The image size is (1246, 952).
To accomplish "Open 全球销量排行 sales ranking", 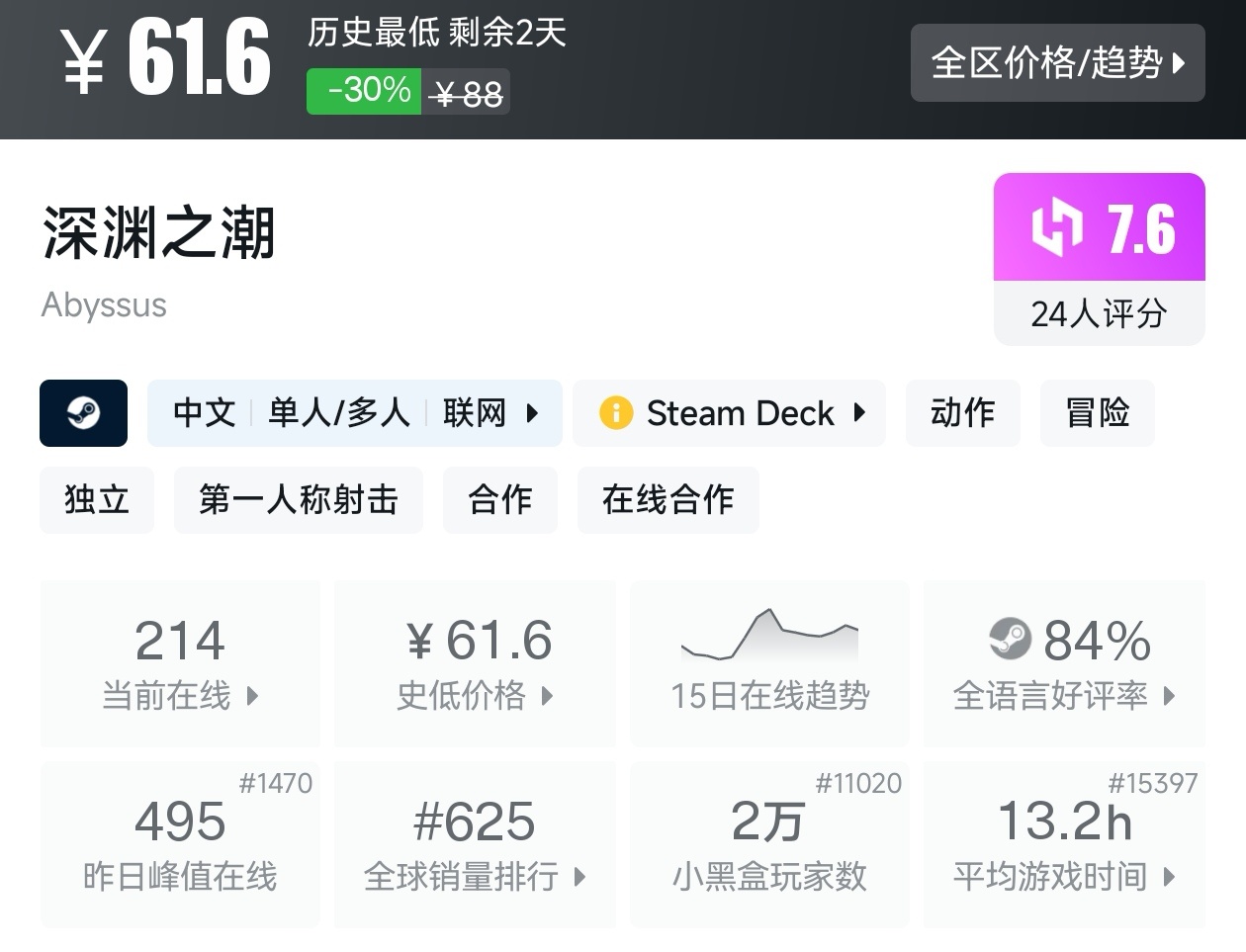I will coord(476,844).
